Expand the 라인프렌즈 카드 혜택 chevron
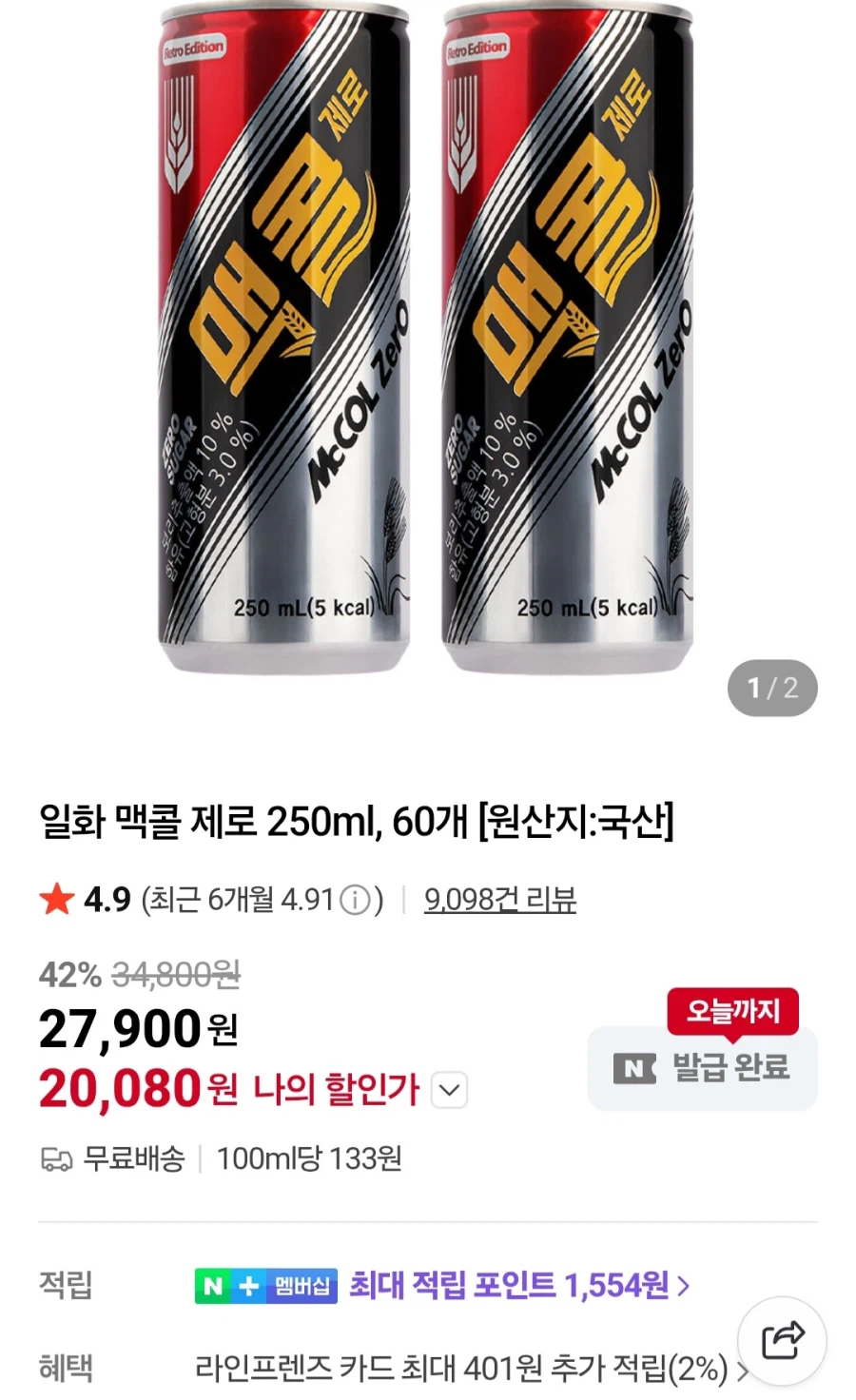856x1400 pixels. click(x=747, y=1370)
